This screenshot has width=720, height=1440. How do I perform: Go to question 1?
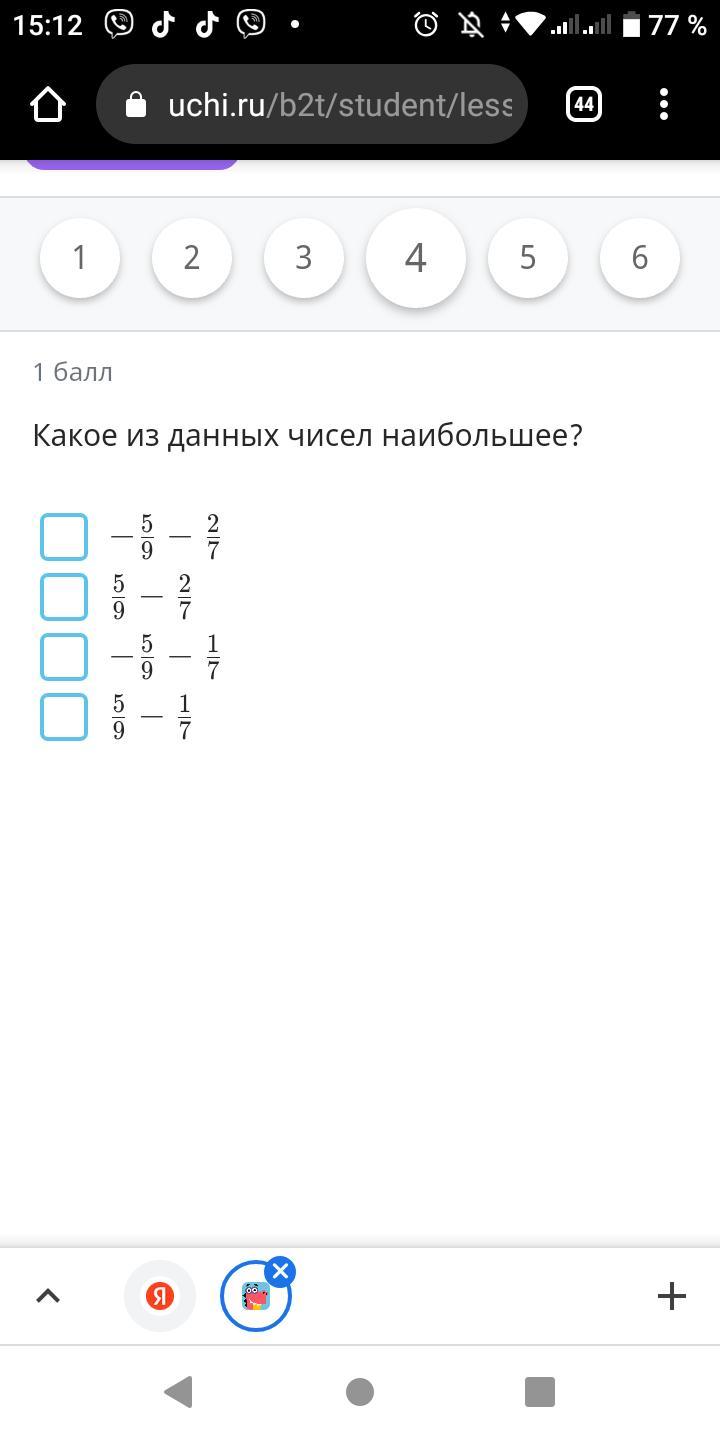(80, 258)
